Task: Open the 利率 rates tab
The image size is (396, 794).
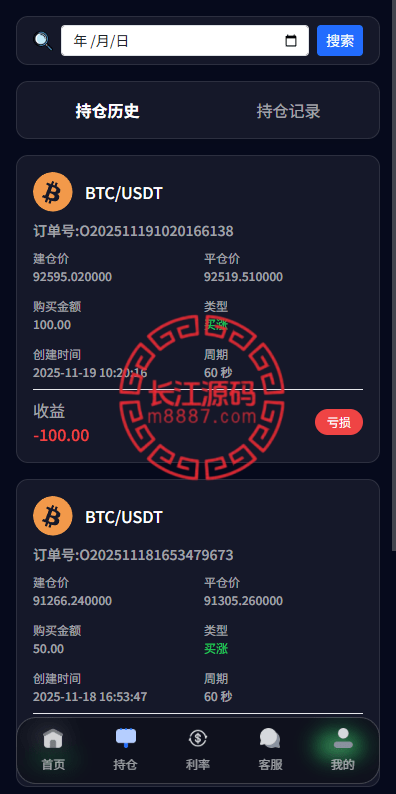Action: 198,750
